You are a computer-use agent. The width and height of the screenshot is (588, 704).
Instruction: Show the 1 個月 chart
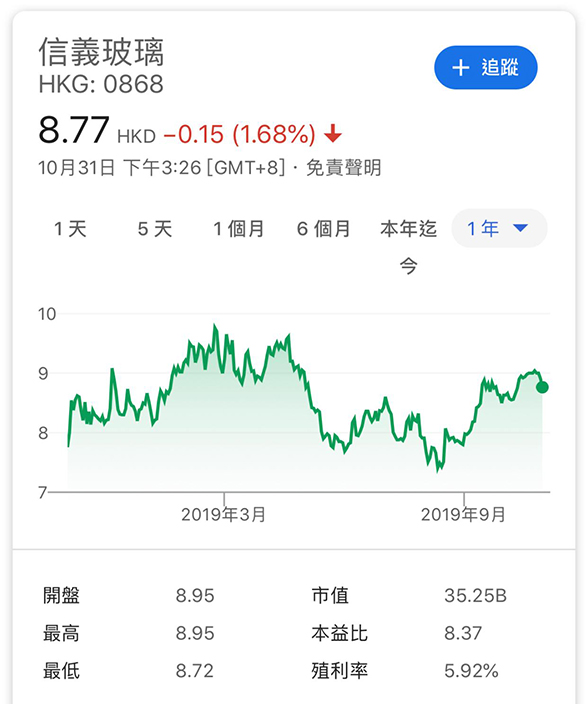tap(239, 229)
